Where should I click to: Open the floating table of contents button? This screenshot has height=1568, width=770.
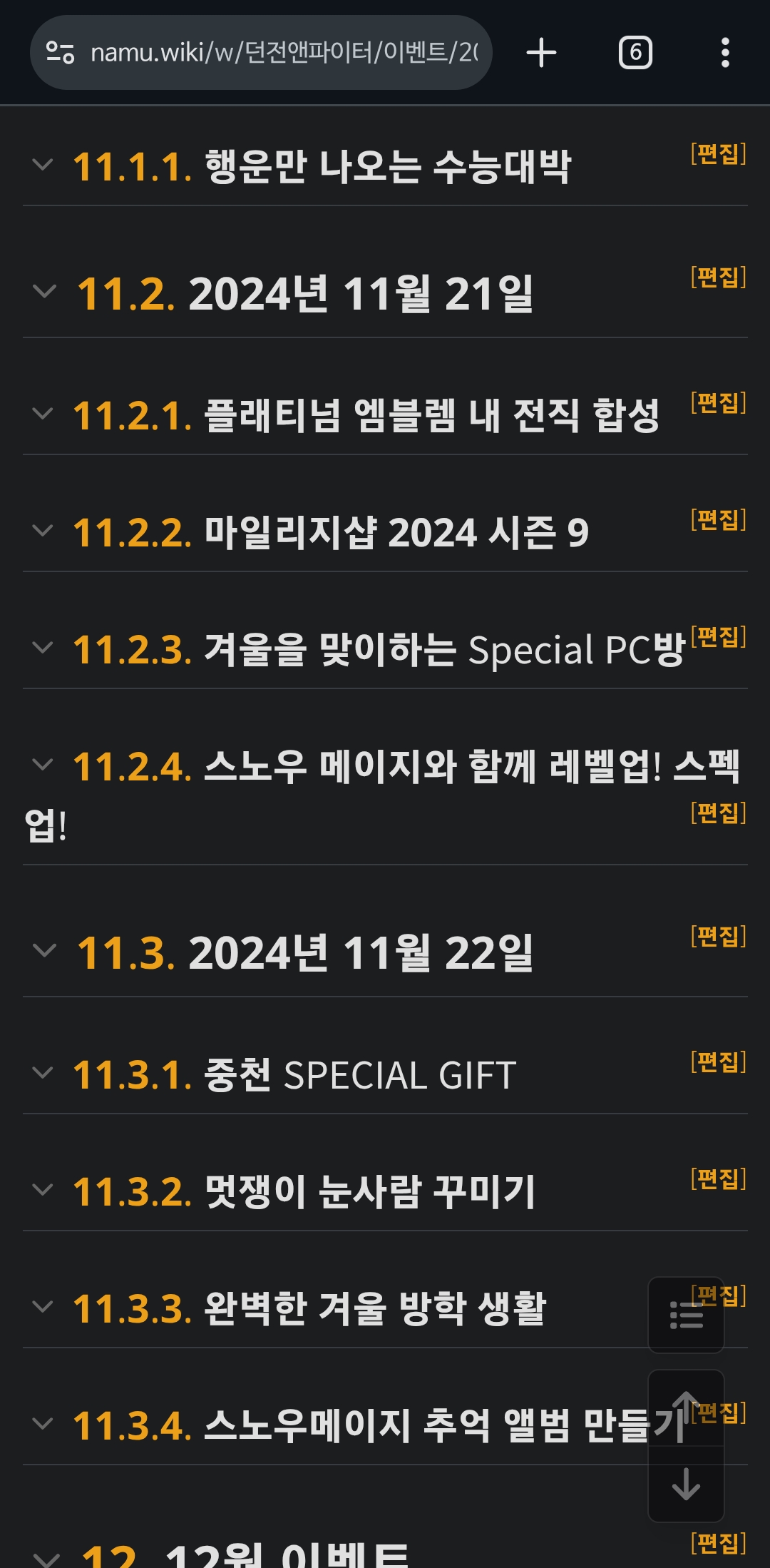686,1316
